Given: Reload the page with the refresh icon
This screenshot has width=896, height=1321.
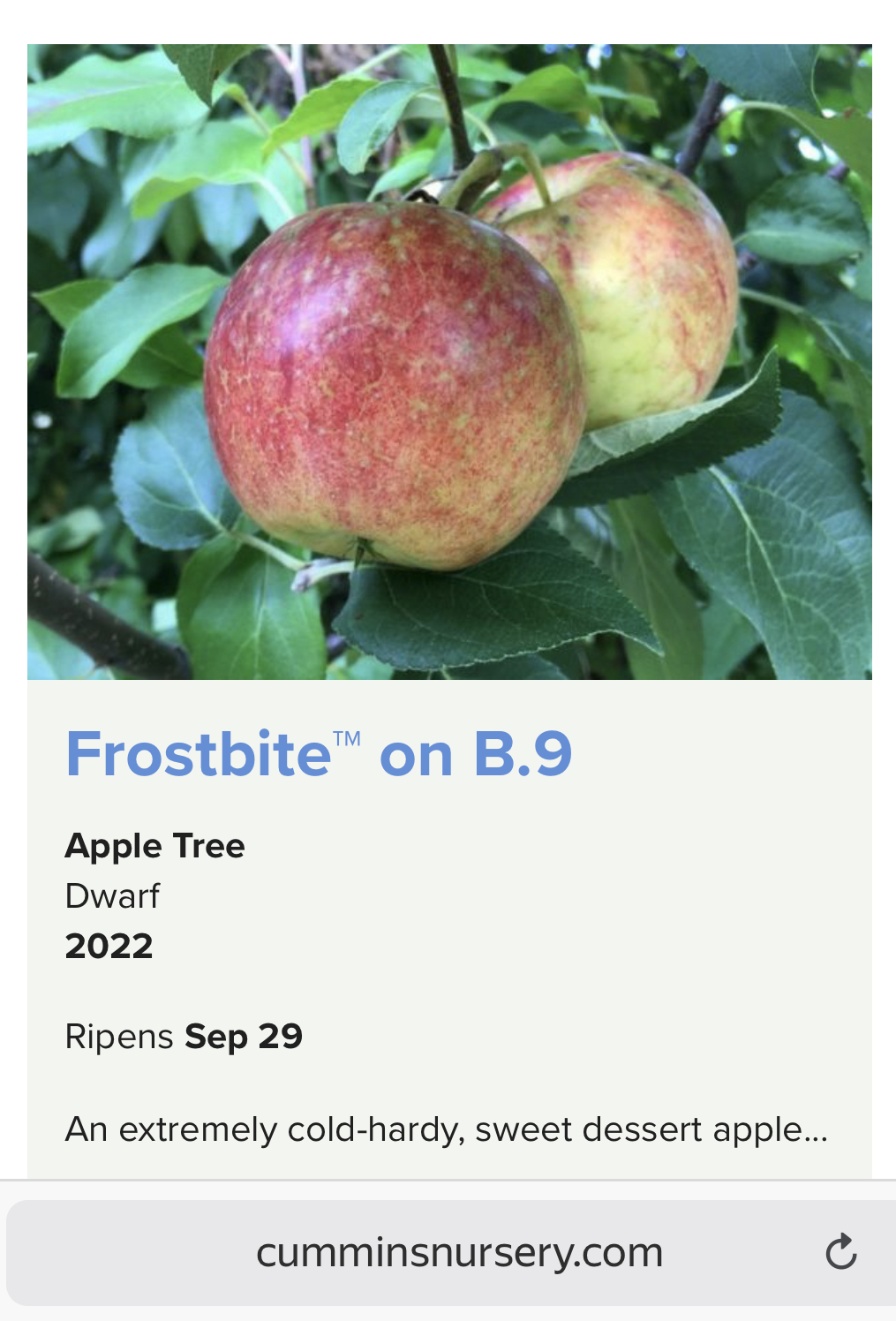Looking at the screenshot, I should pos(840,1252).
